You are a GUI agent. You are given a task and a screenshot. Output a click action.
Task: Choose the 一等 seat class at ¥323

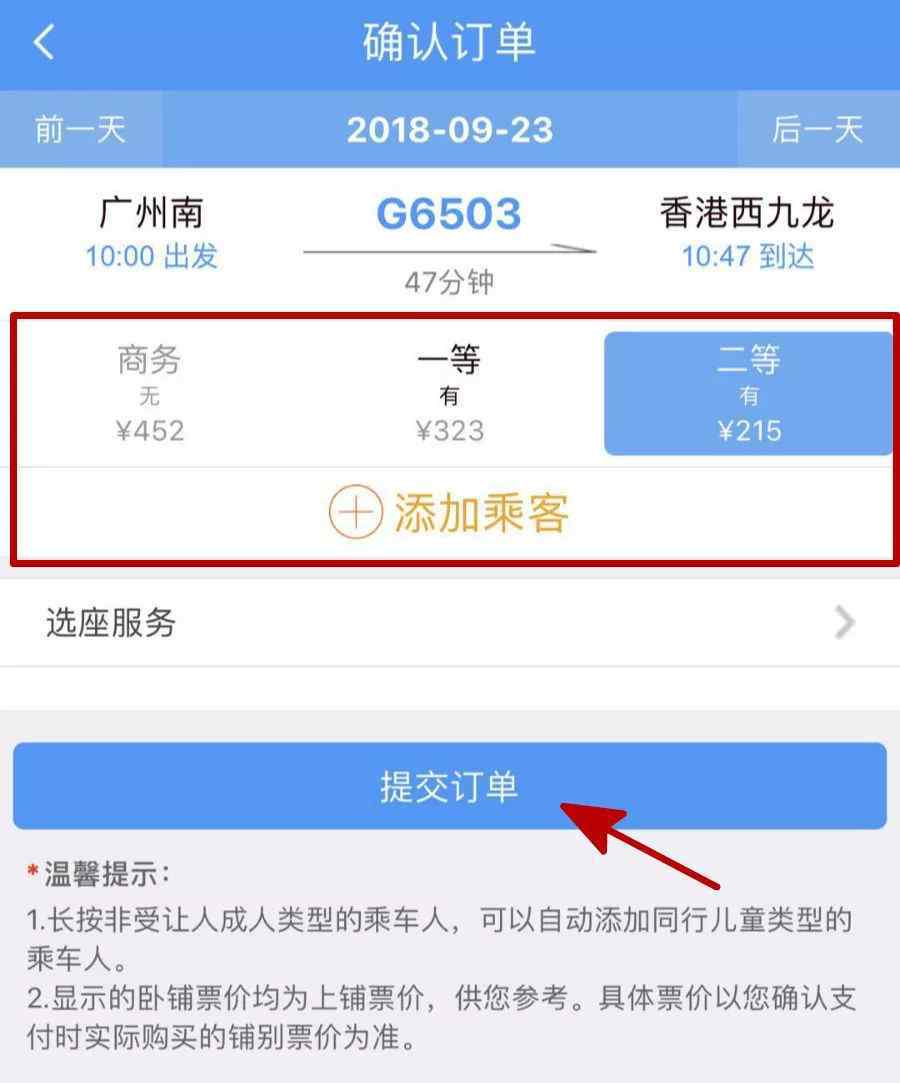point(449,394)
